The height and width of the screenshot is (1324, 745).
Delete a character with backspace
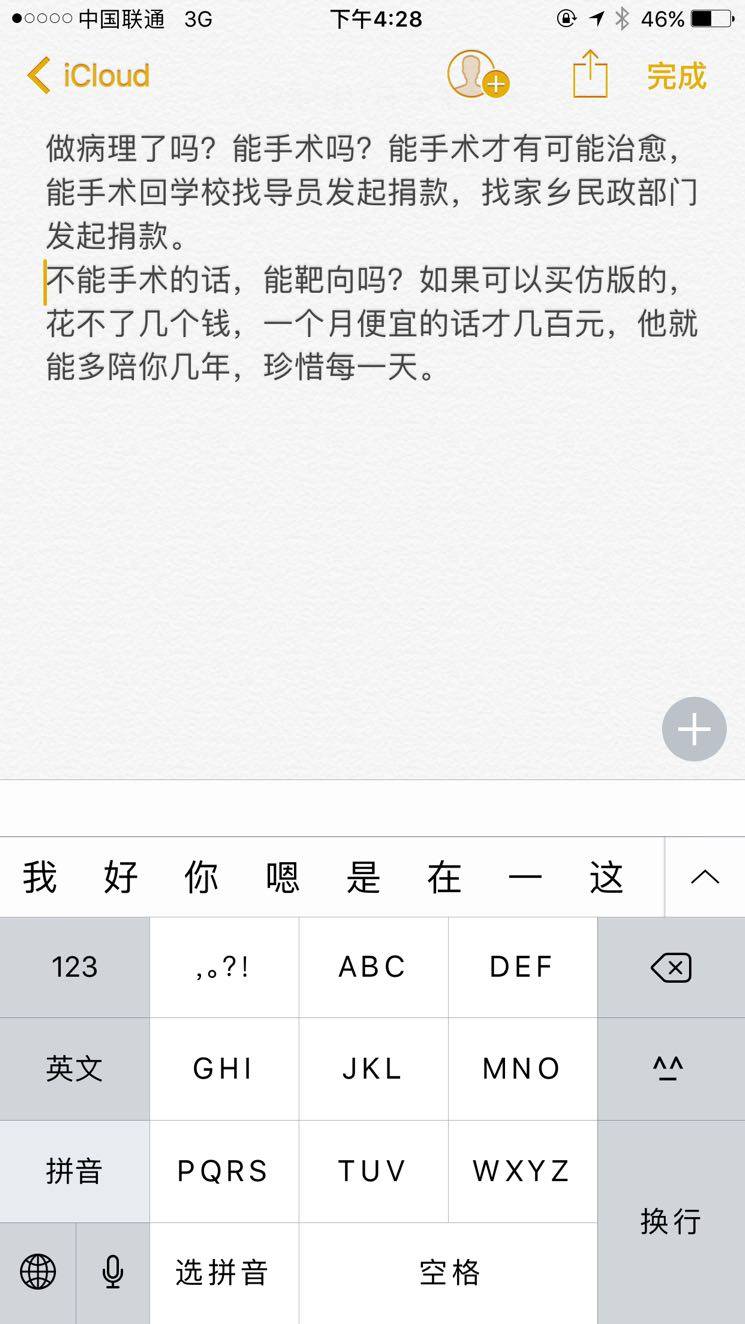pos(671,967)
